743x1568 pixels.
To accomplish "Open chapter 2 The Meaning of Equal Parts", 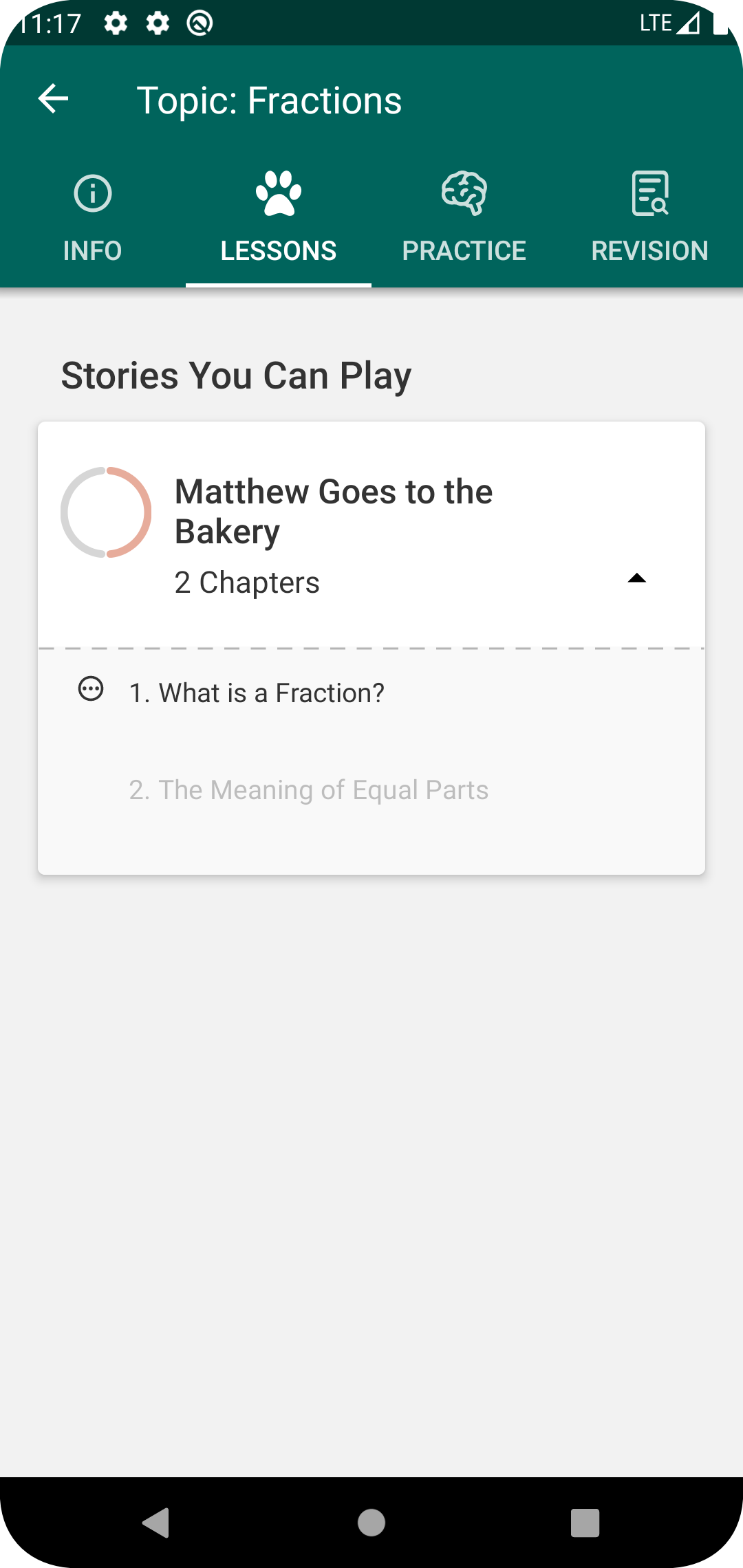I will (x=309, y=790).
